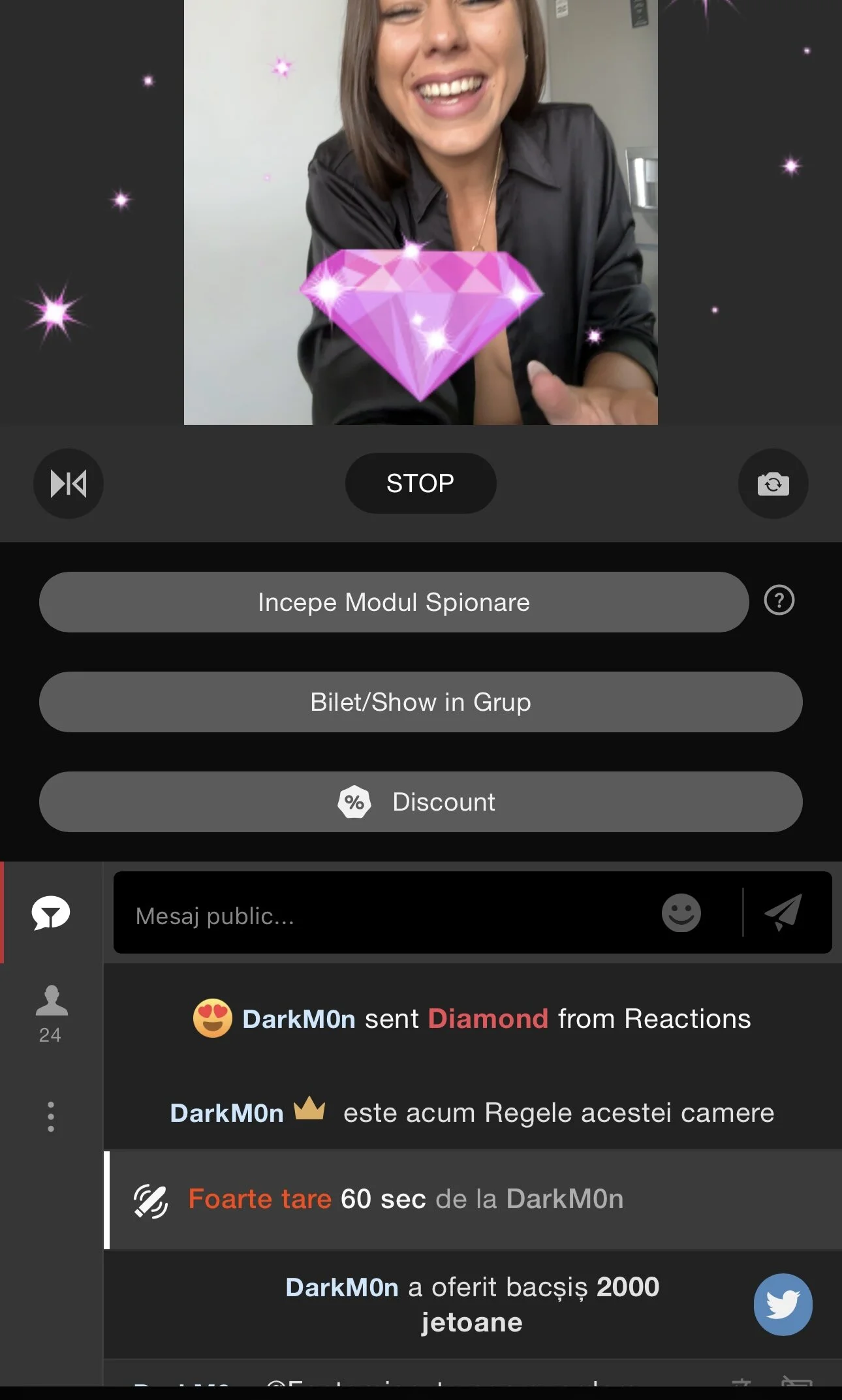Viewport: 842px width, 1400px height.
Task: Open the Discount option
Action: click(420, 801)
